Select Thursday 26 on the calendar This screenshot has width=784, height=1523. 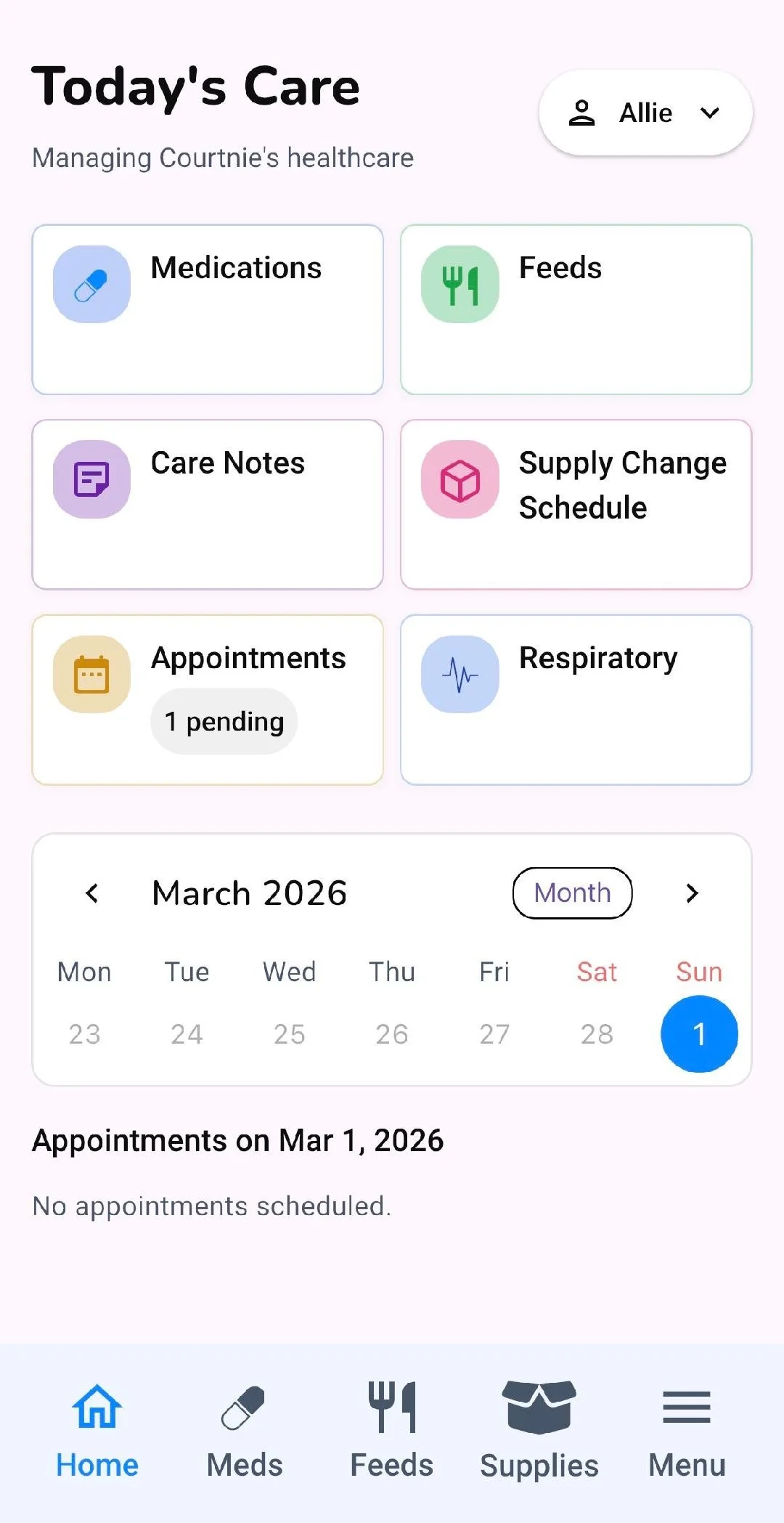(392, 1033)
